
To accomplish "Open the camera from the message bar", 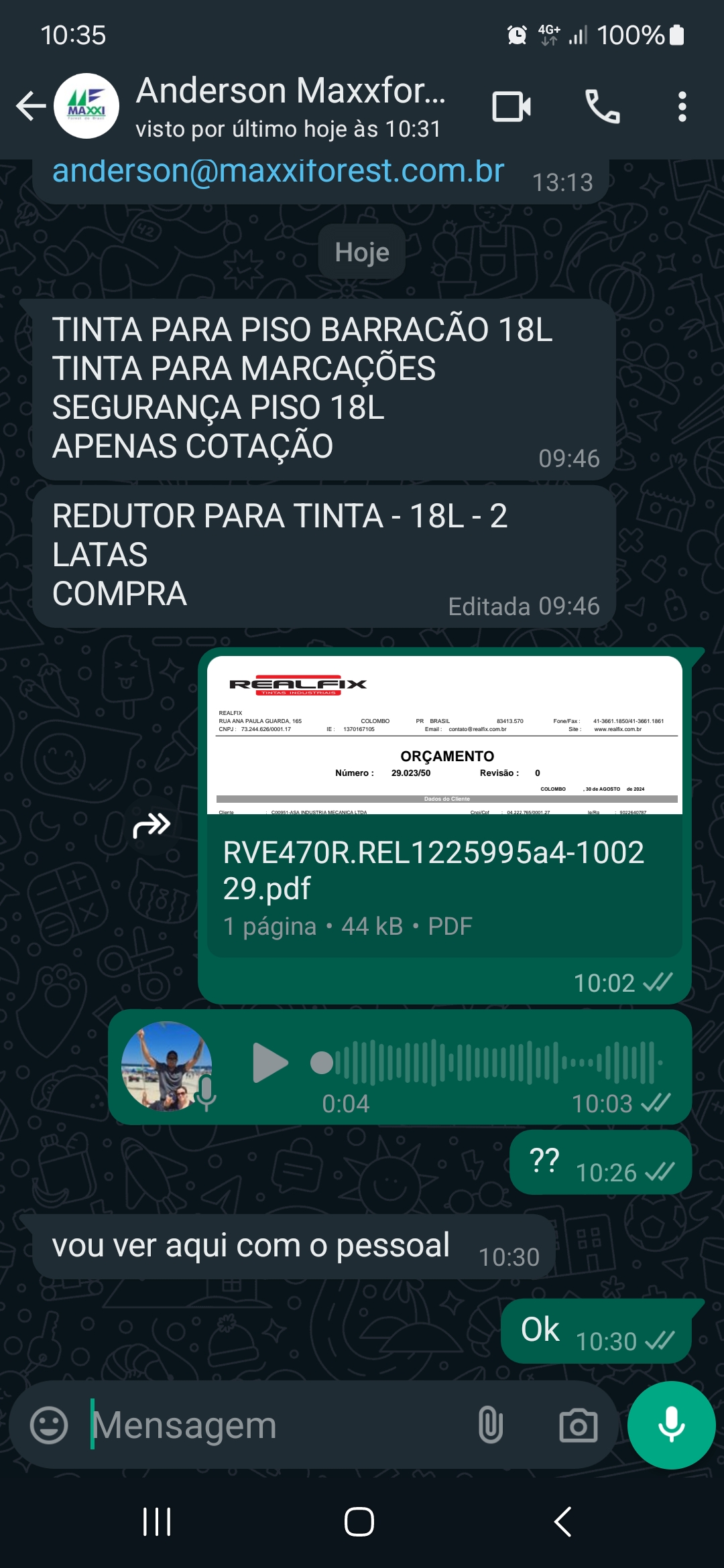I will pos(578,1425).
